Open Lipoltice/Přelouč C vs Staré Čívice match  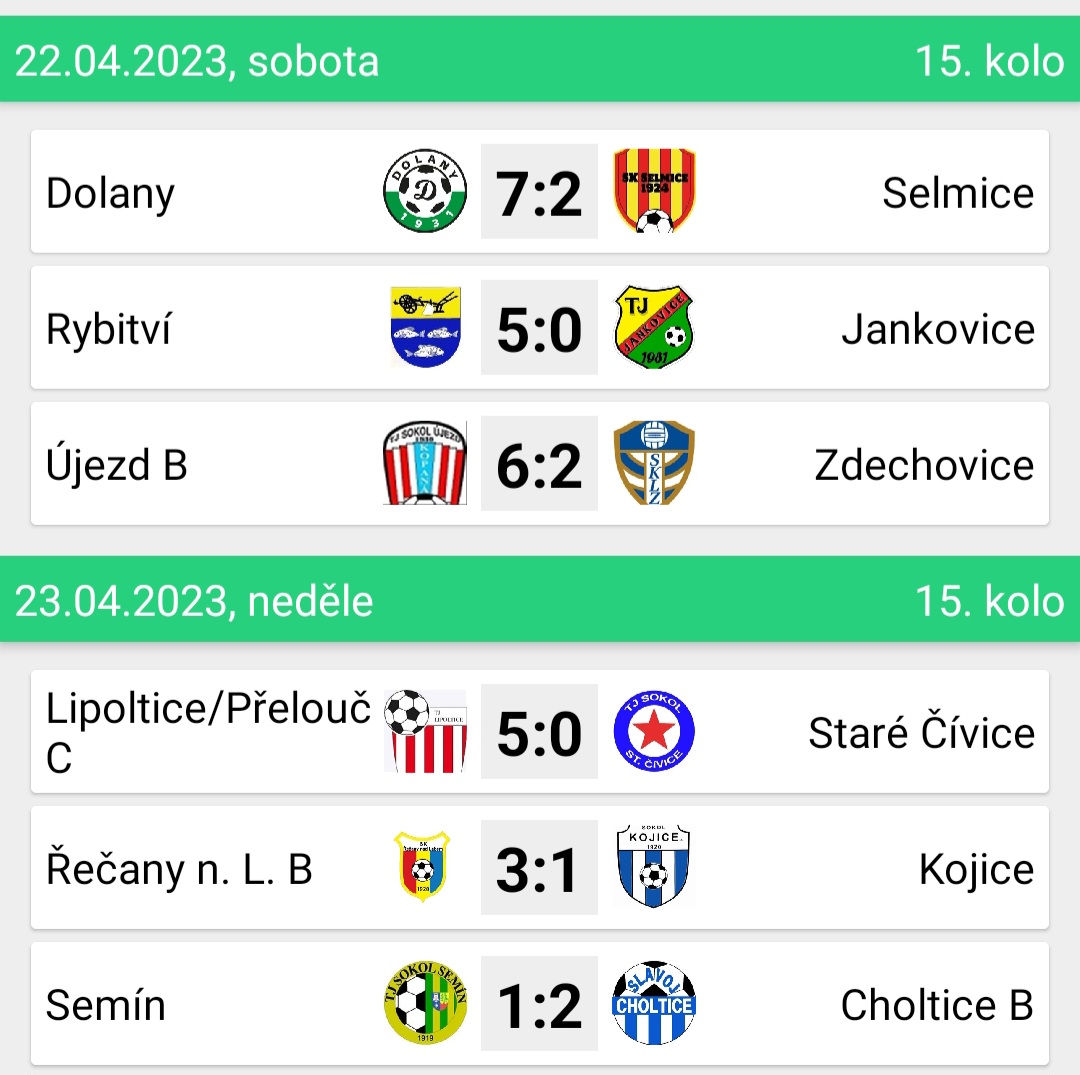539,732
